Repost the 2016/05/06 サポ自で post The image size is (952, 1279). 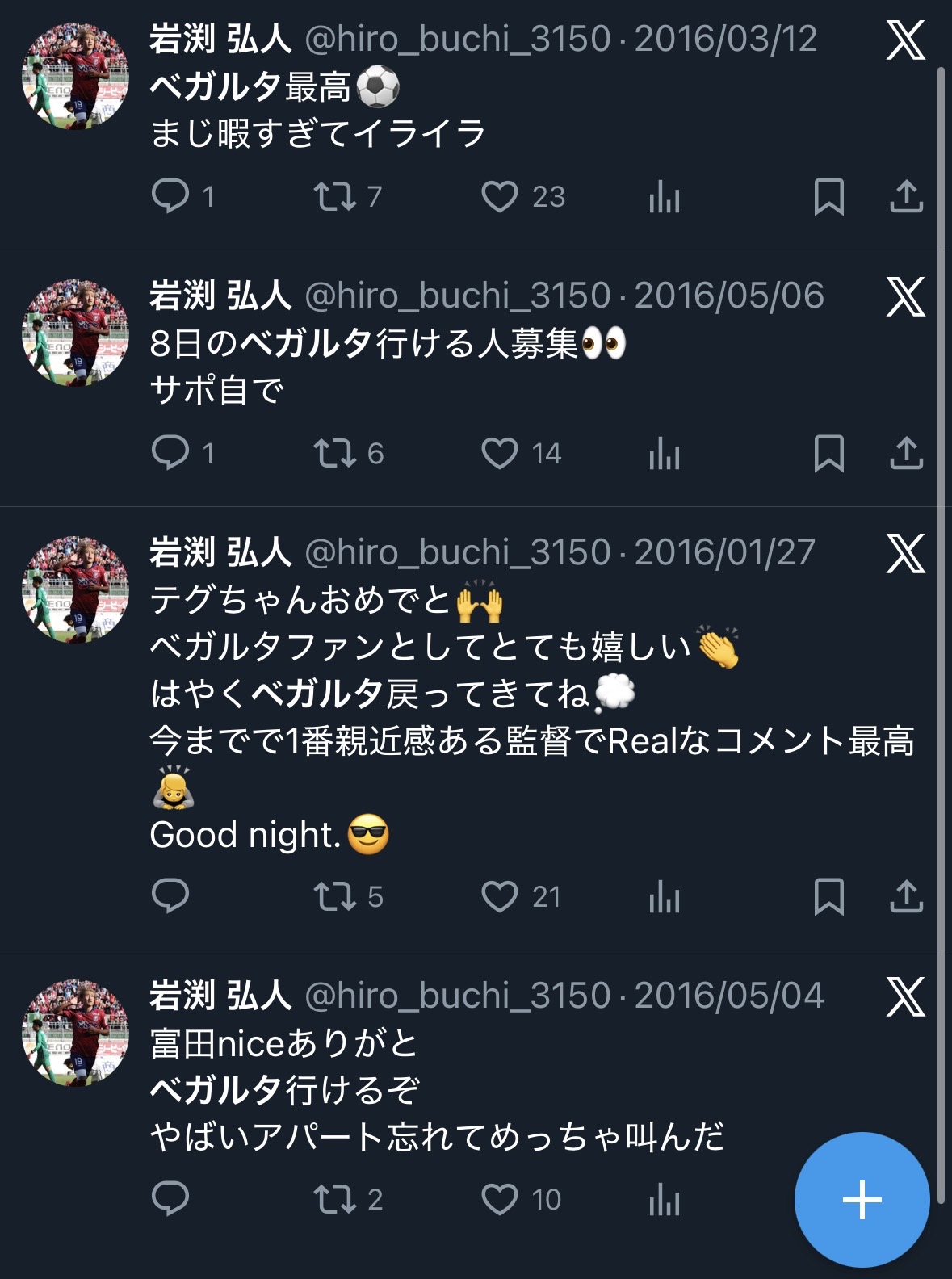pyautogui.click(x=334, y=453)
